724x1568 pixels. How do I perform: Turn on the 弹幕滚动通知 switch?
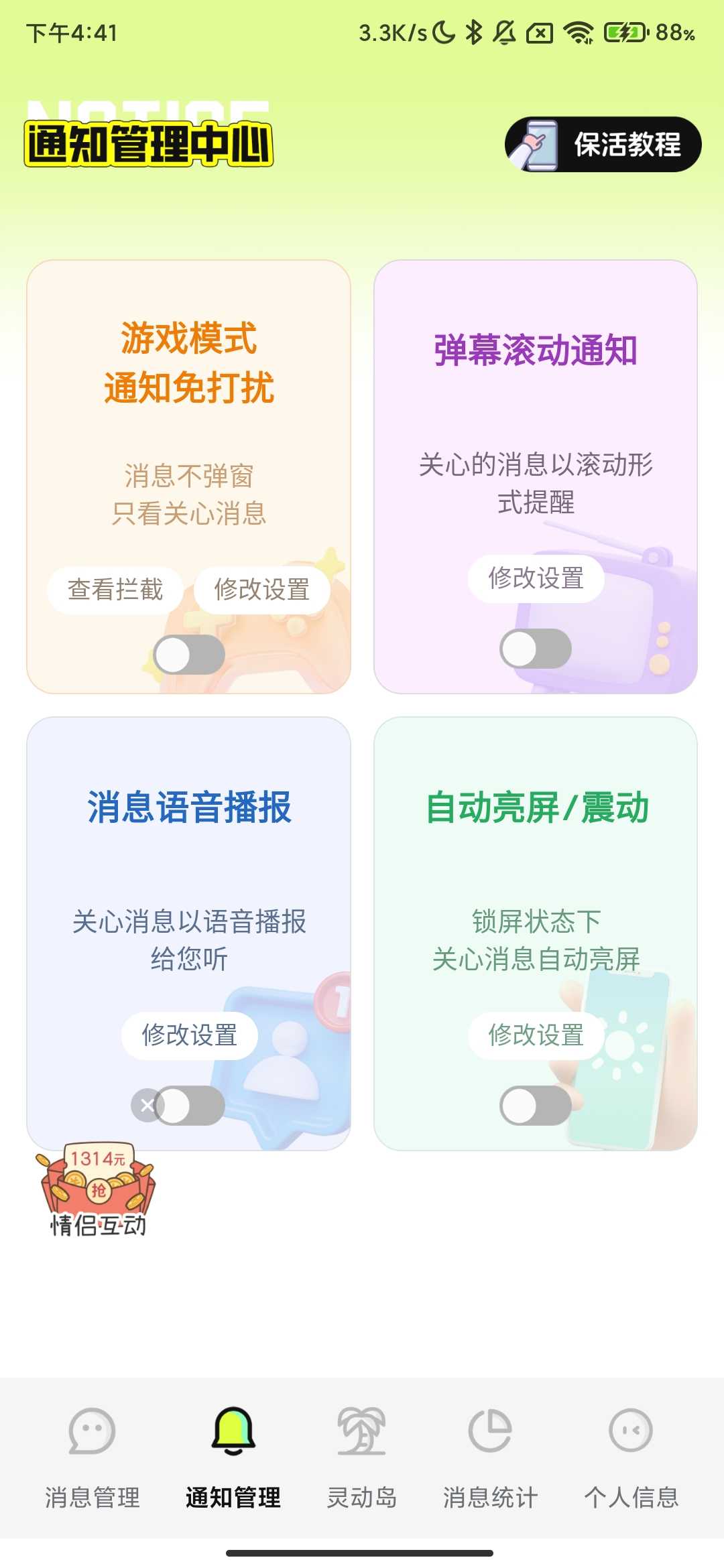536,649
